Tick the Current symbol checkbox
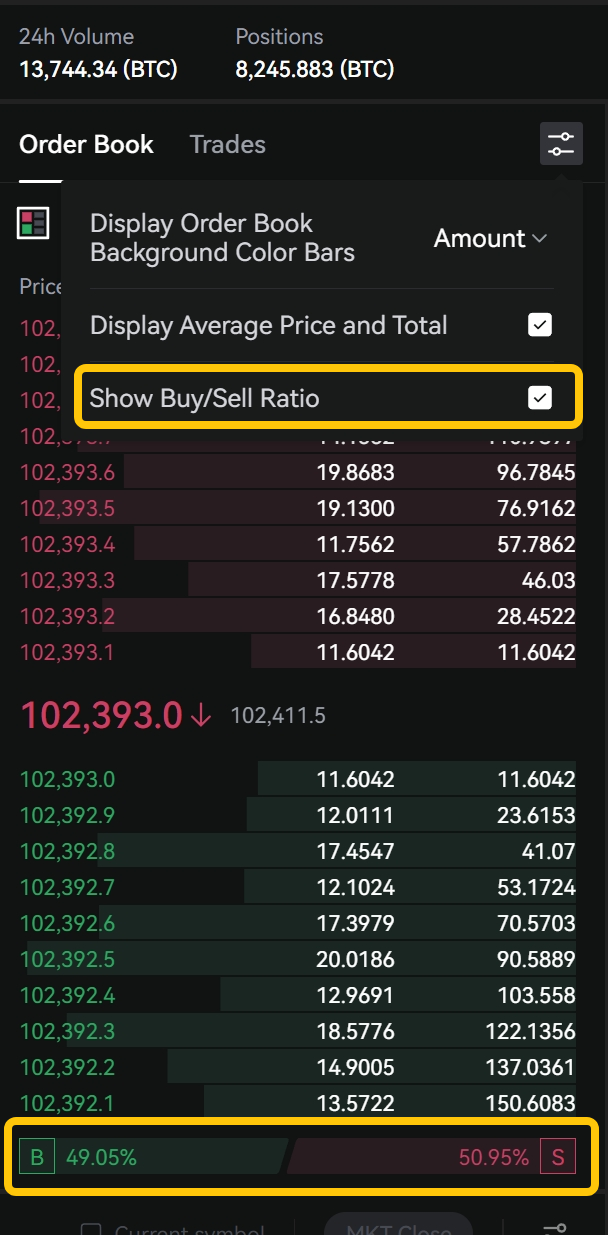The width and height of the screenshot is (608, 1235). (91, 1229)
